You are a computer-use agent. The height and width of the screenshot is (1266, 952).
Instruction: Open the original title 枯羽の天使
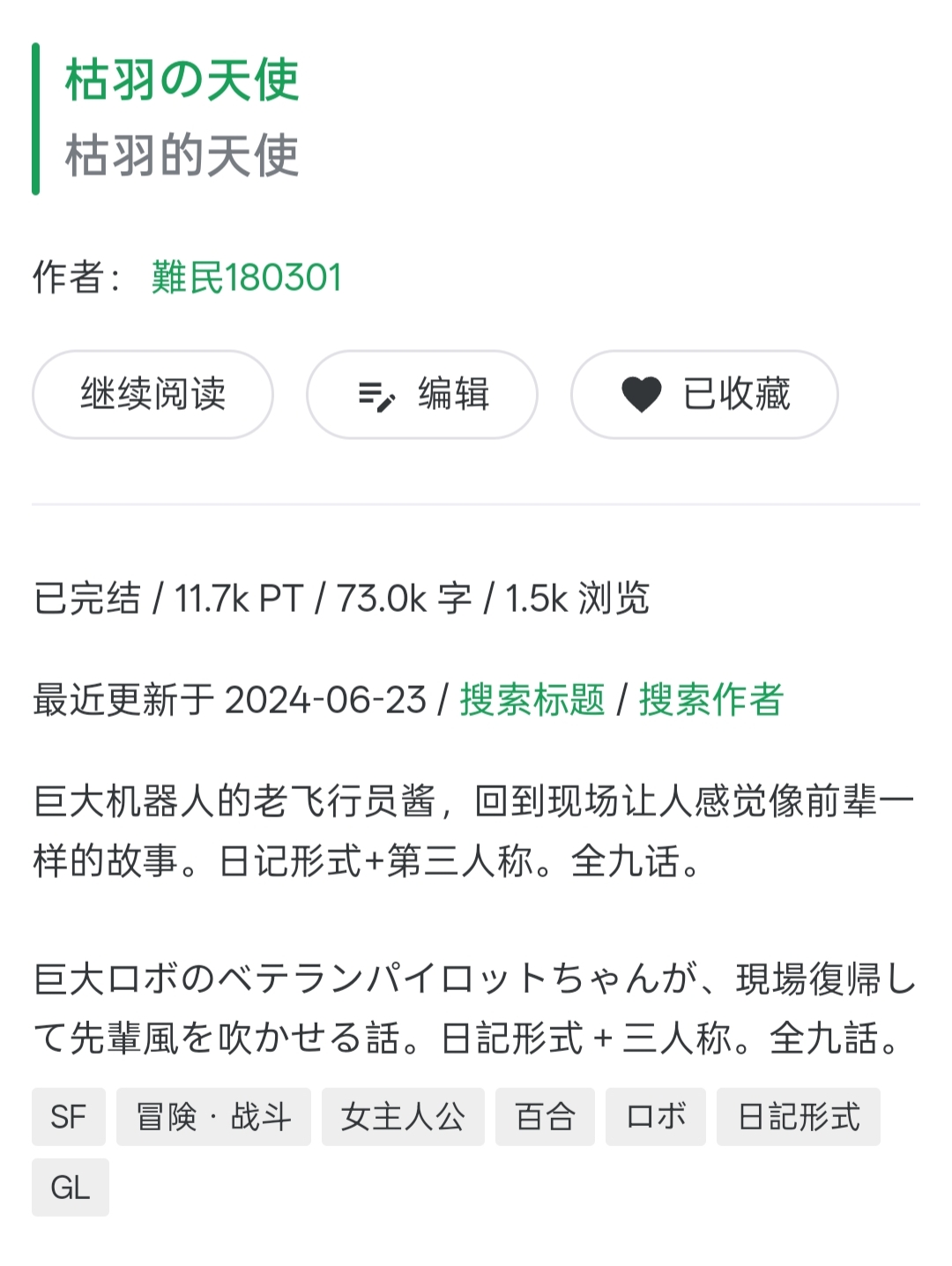[182, 80]
